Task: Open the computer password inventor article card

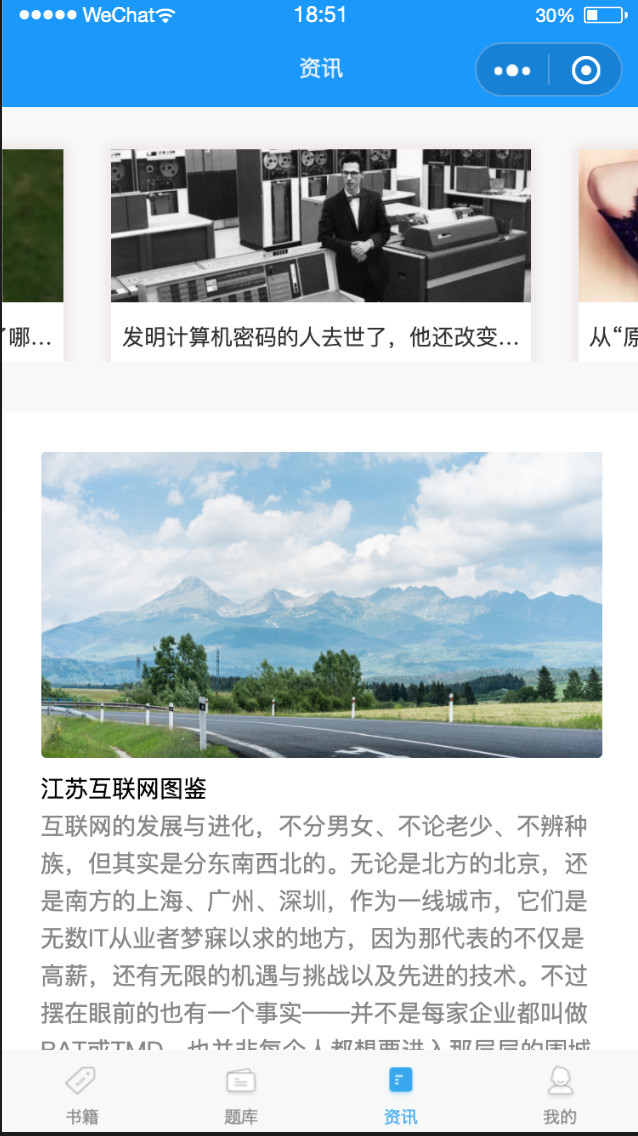Action: tap(321, 255)
